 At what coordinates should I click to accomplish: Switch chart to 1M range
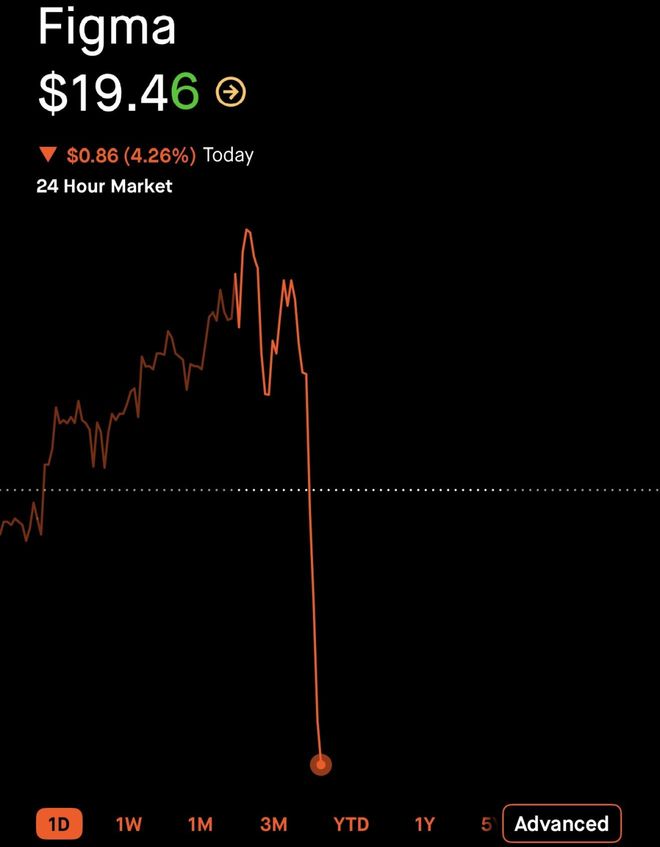[200, 824]
